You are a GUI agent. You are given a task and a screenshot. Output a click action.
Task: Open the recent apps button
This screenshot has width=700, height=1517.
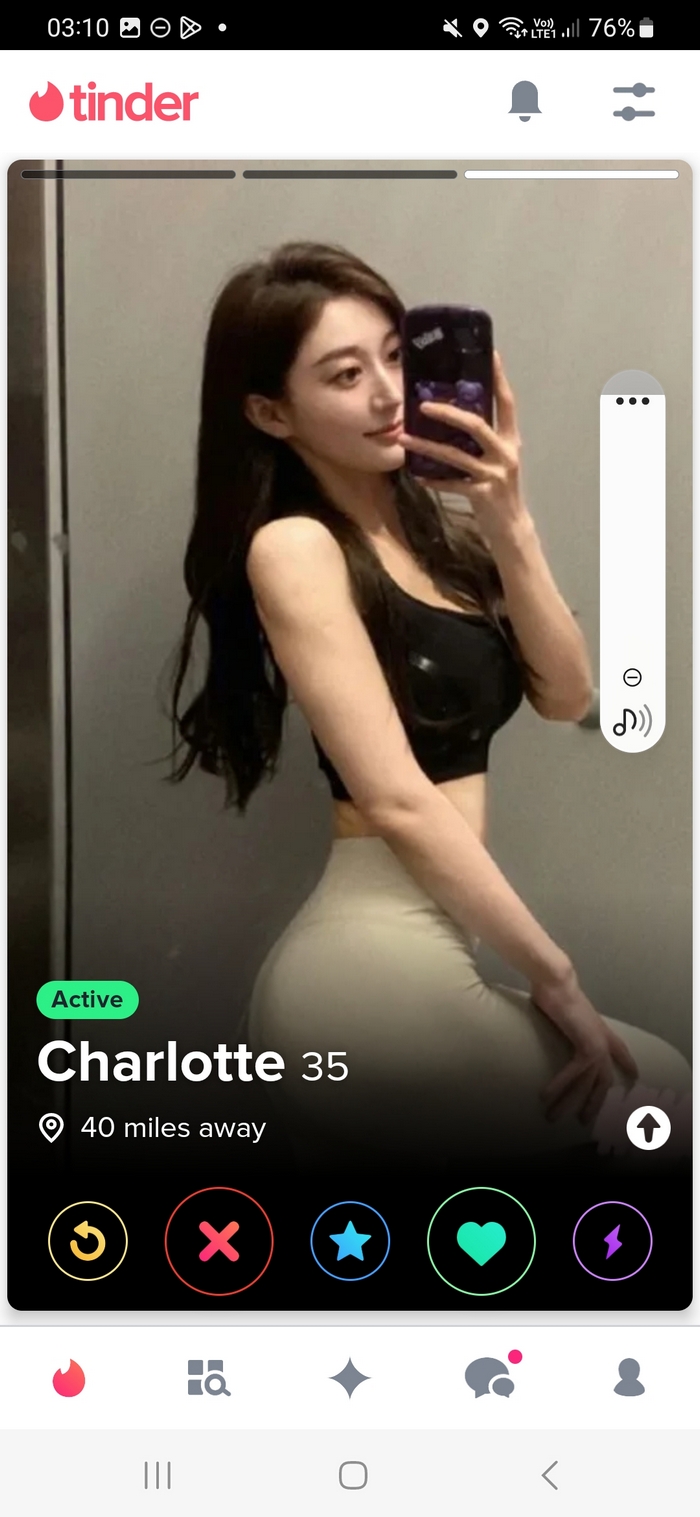[157, 1475]
